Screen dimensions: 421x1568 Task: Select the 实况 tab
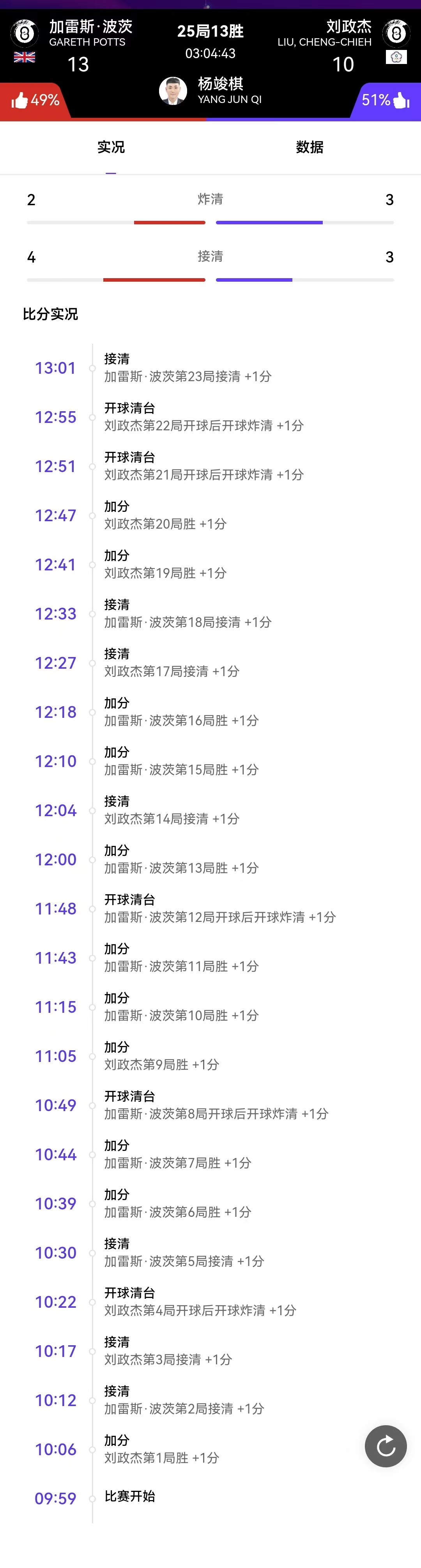coord(111,147)
